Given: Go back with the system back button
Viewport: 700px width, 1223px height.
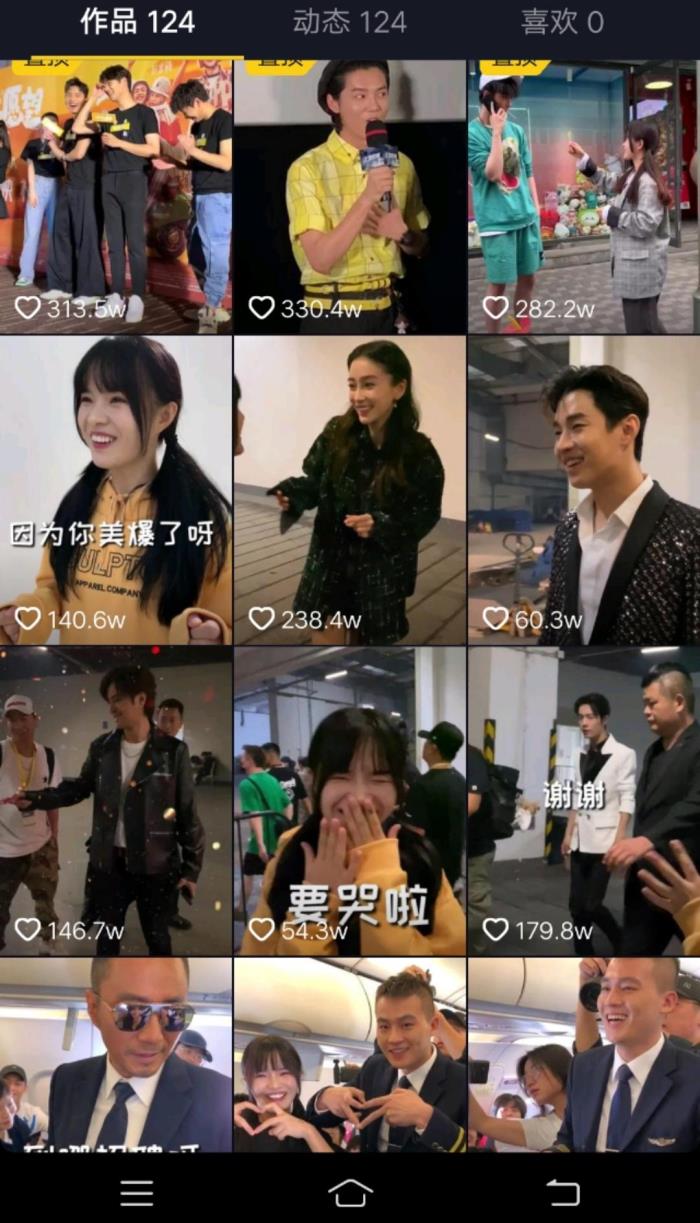Looking at the screenshot, I should pyautogui.click(x=563, y=1192).
